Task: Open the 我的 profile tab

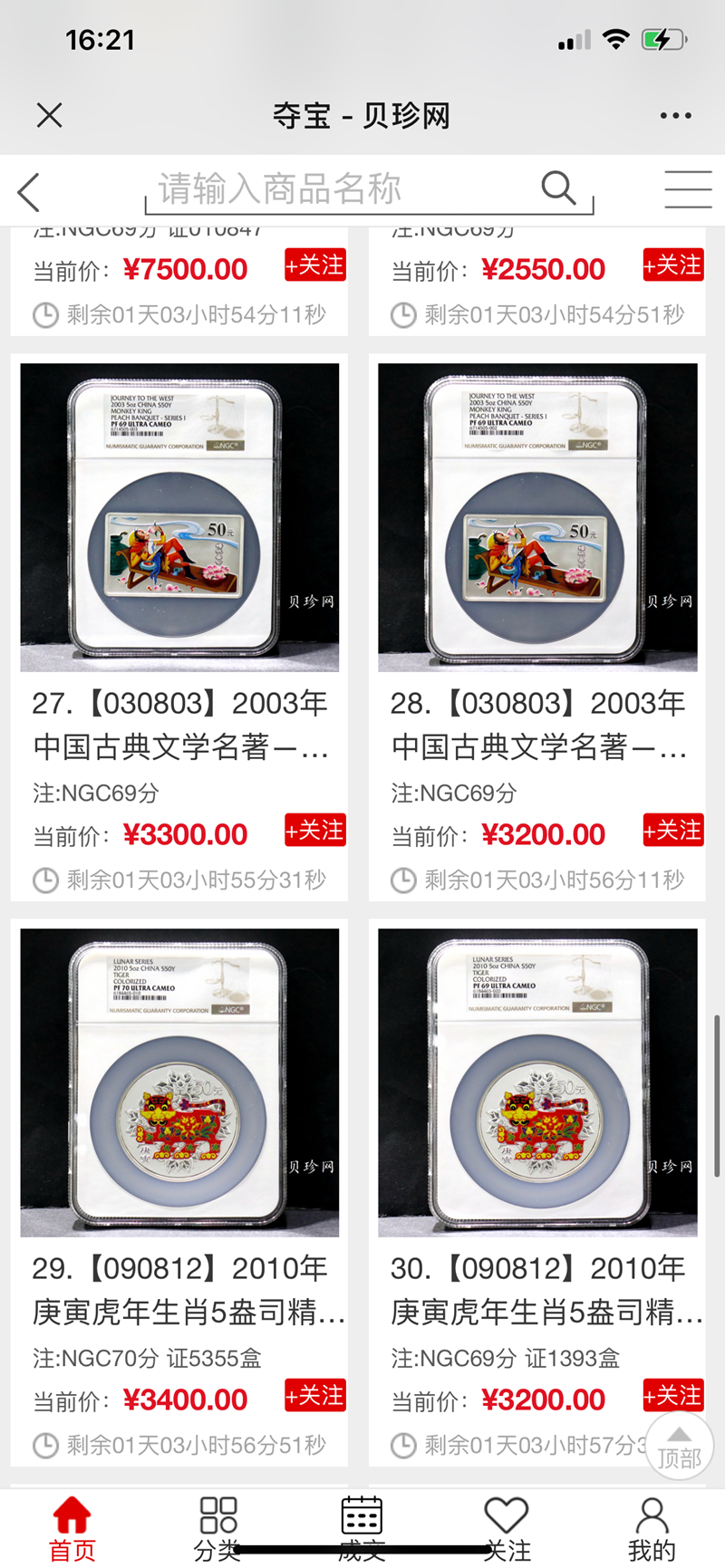Action: click(x=652, y=1528)
